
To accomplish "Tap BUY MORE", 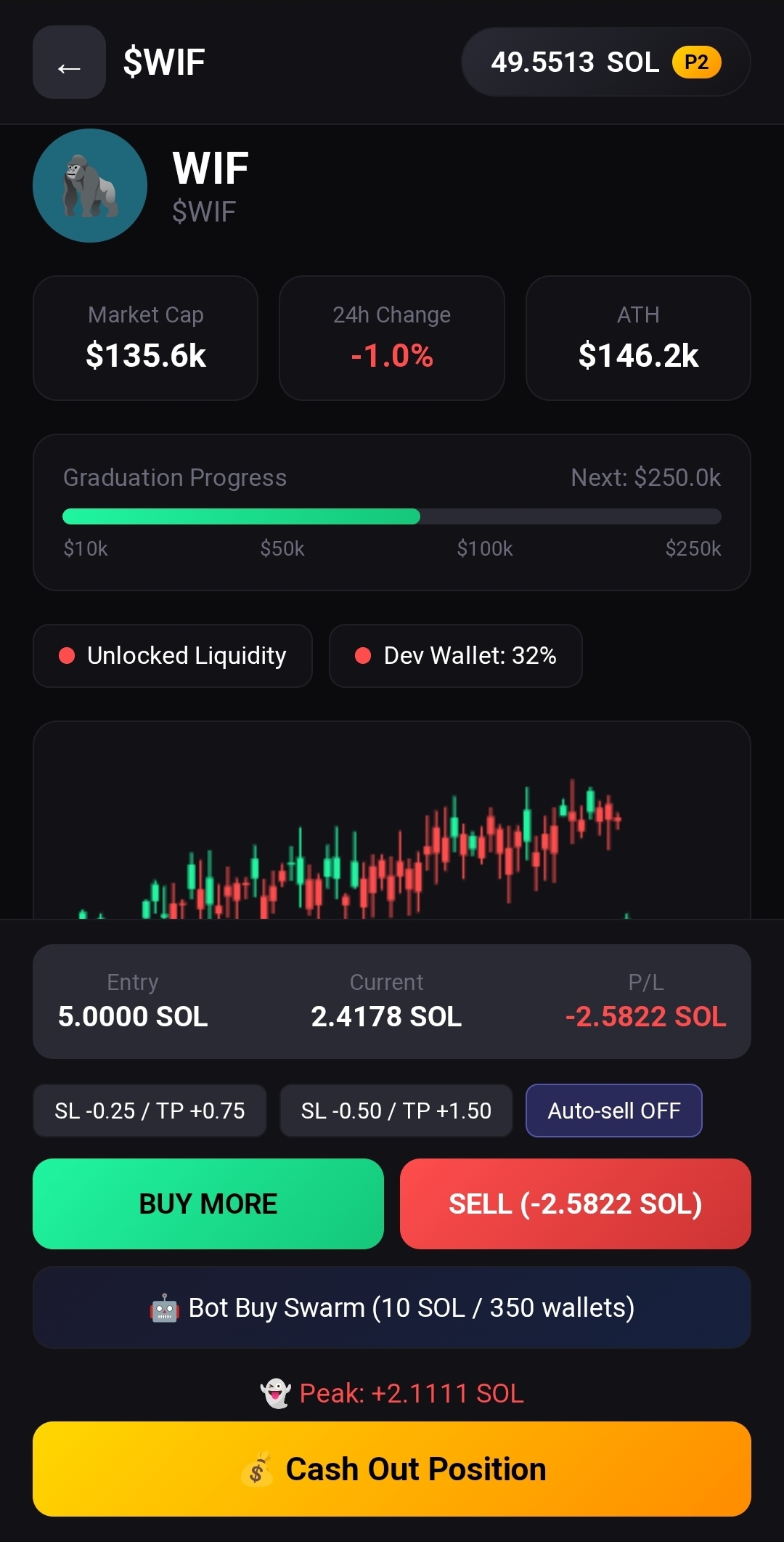I will click(x=208, y=1204).
